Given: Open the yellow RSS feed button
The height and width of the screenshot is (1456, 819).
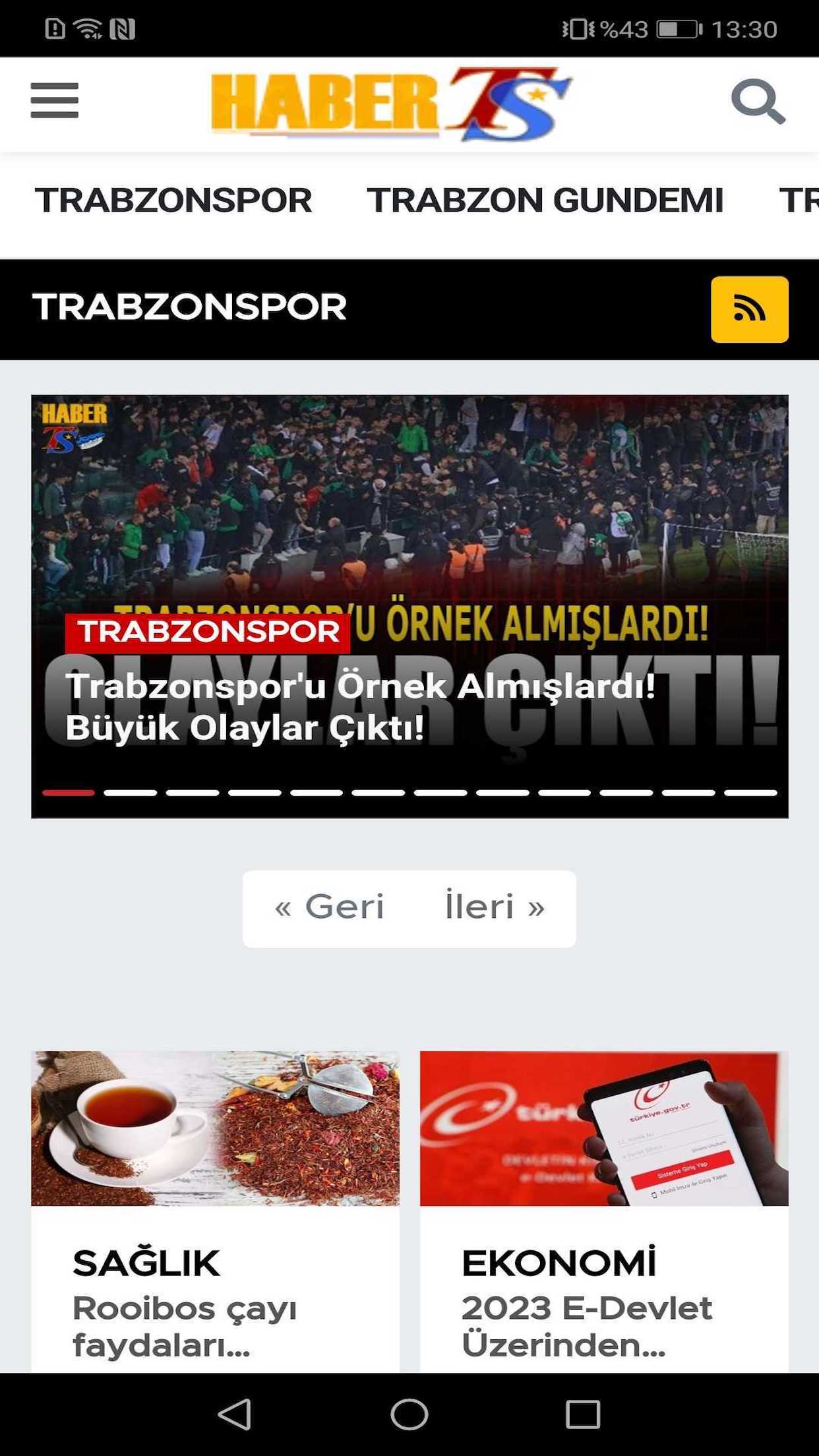Looking at the screenshot, I should point(750,309).
